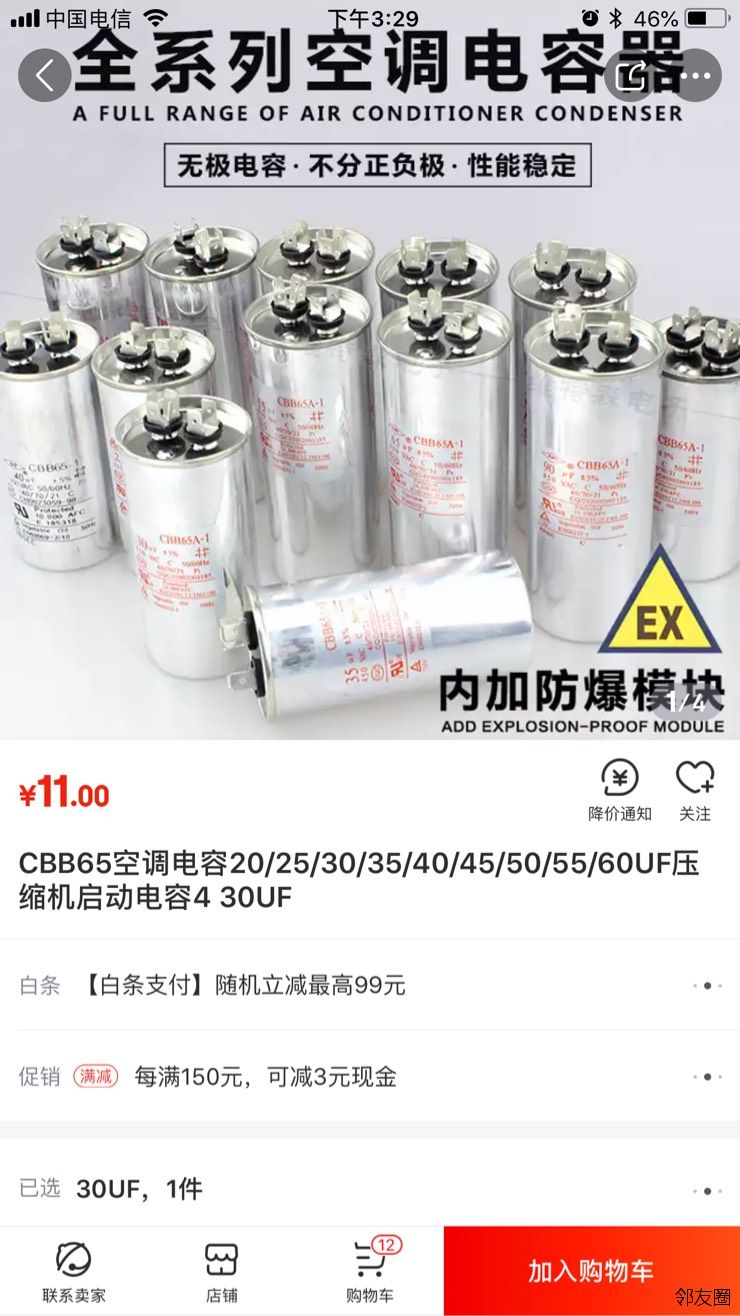Enable the 降价通知 price drop alert
The height and width of the screenshot is (1316, 740).
(620, 790)
